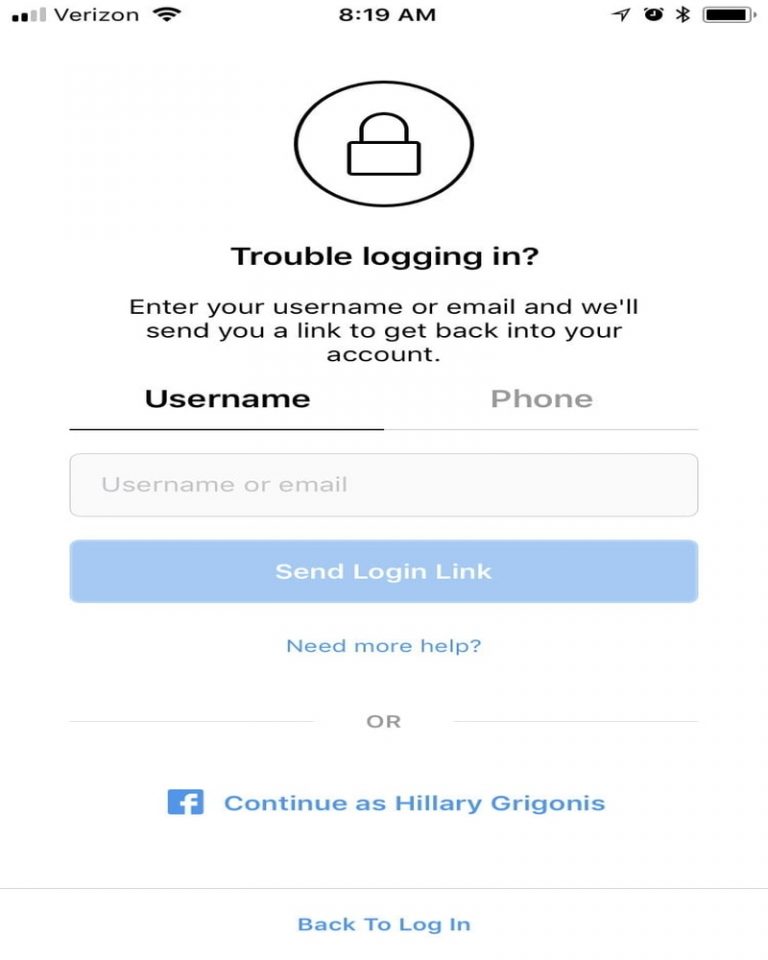Switch to the Phone tab
Image resolution: width=768 pixels, height=960 pixels.
point(541,399)
